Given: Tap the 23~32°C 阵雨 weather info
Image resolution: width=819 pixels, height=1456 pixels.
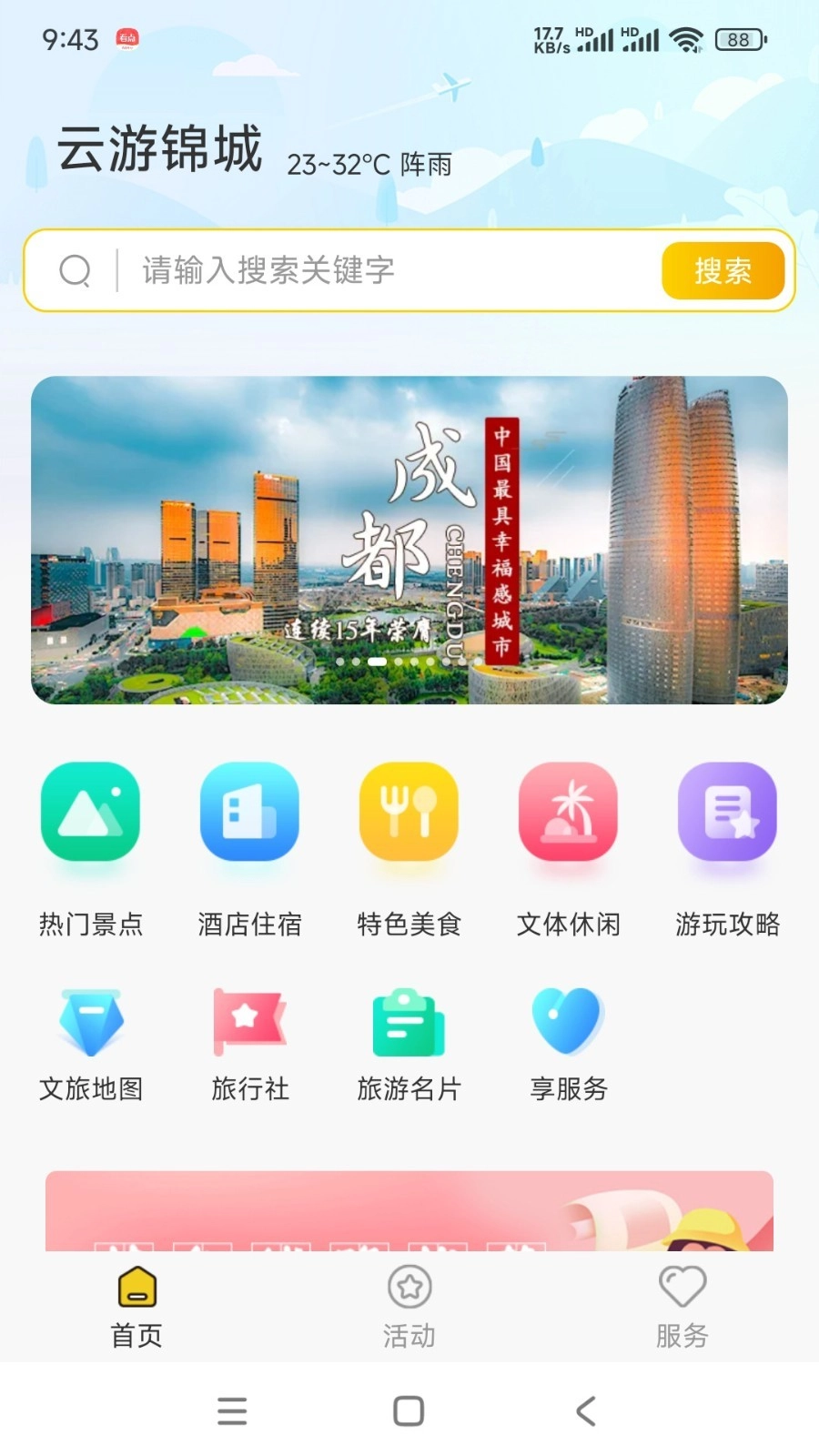Looking at the screenshot, I should (369, 166).
